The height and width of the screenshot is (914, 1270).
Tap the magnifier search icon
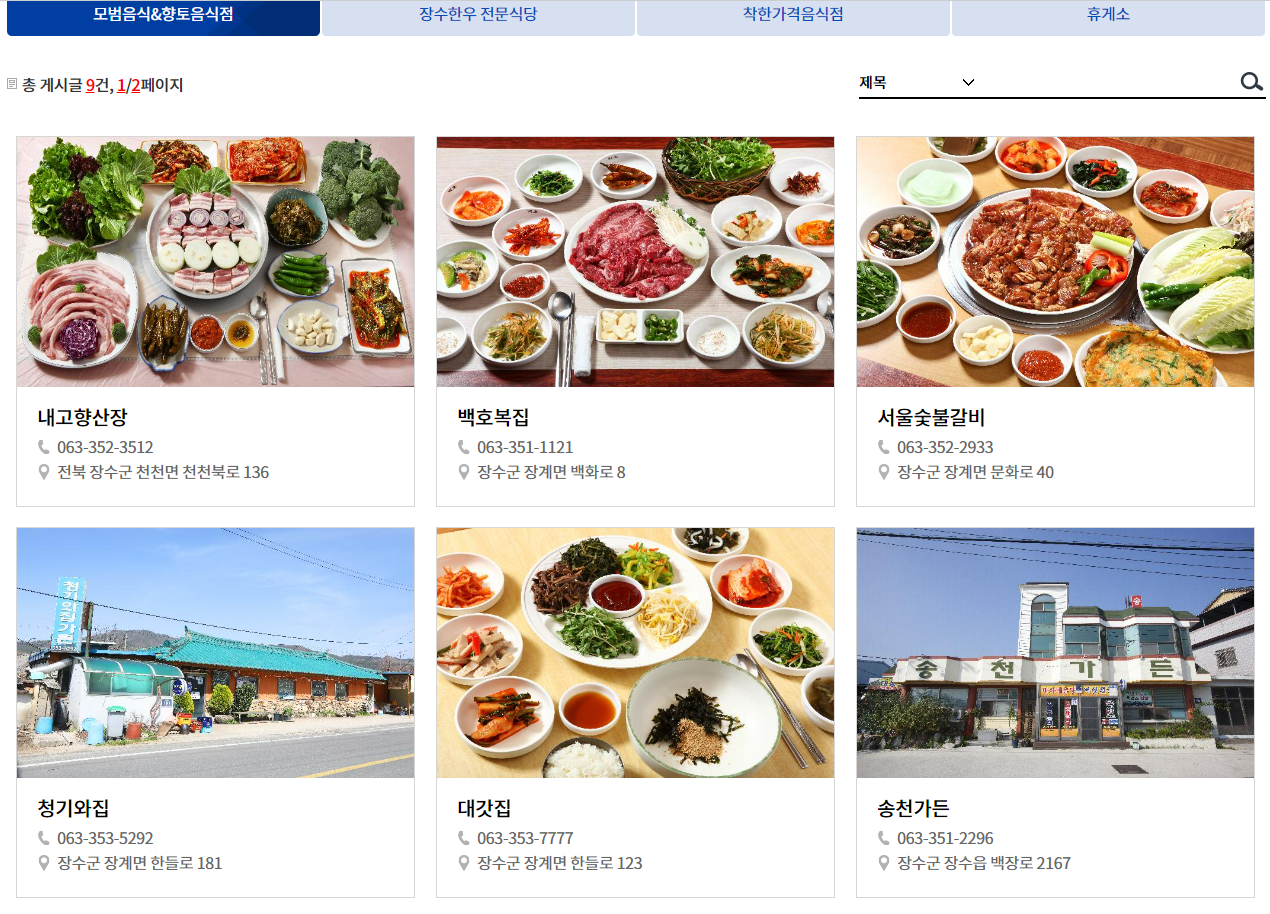pos(1251,82)
